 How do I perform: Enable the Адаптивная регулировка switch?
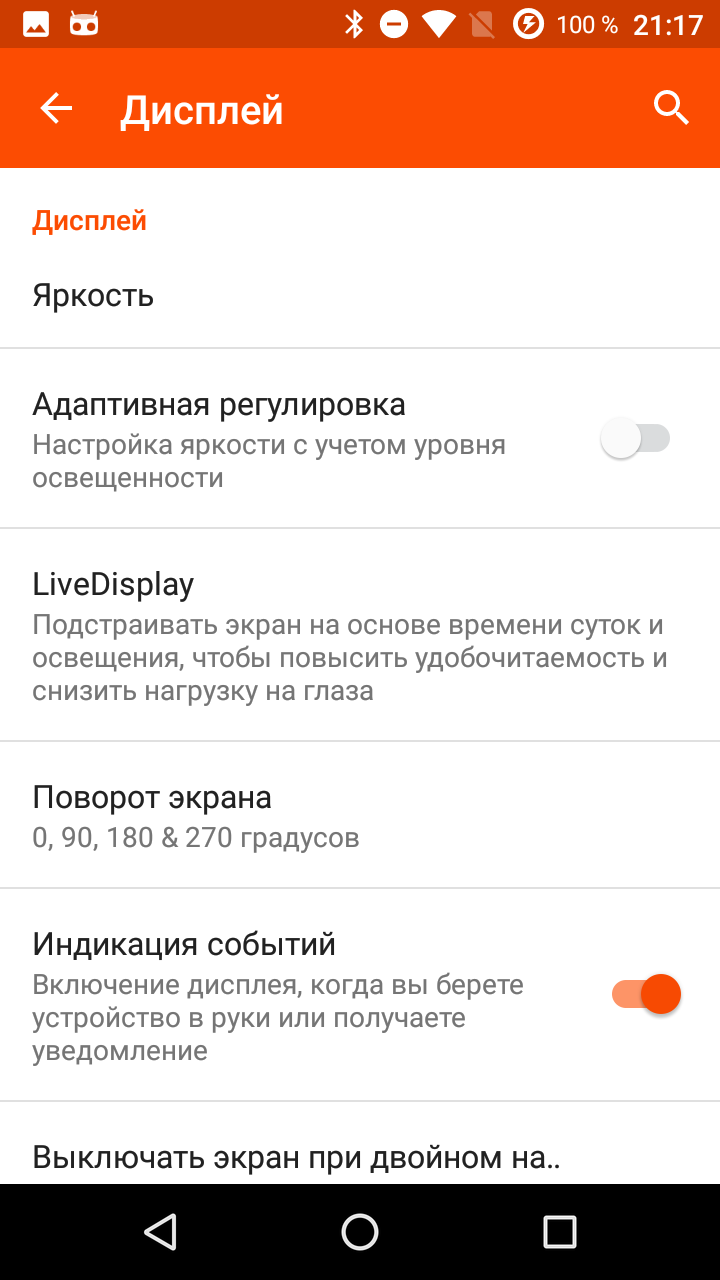(x=635, y=438)
